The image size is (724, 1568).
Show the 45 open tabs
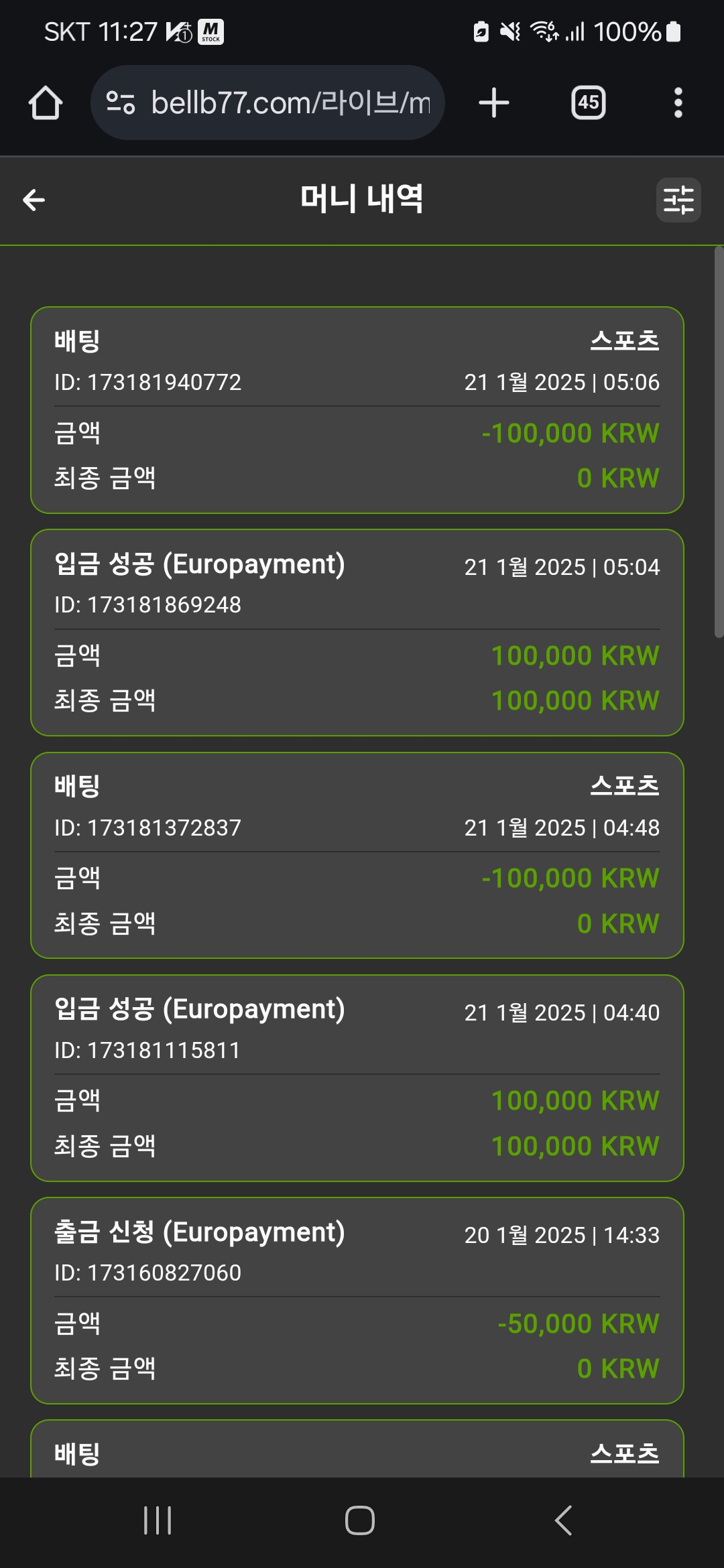[589, 103]
